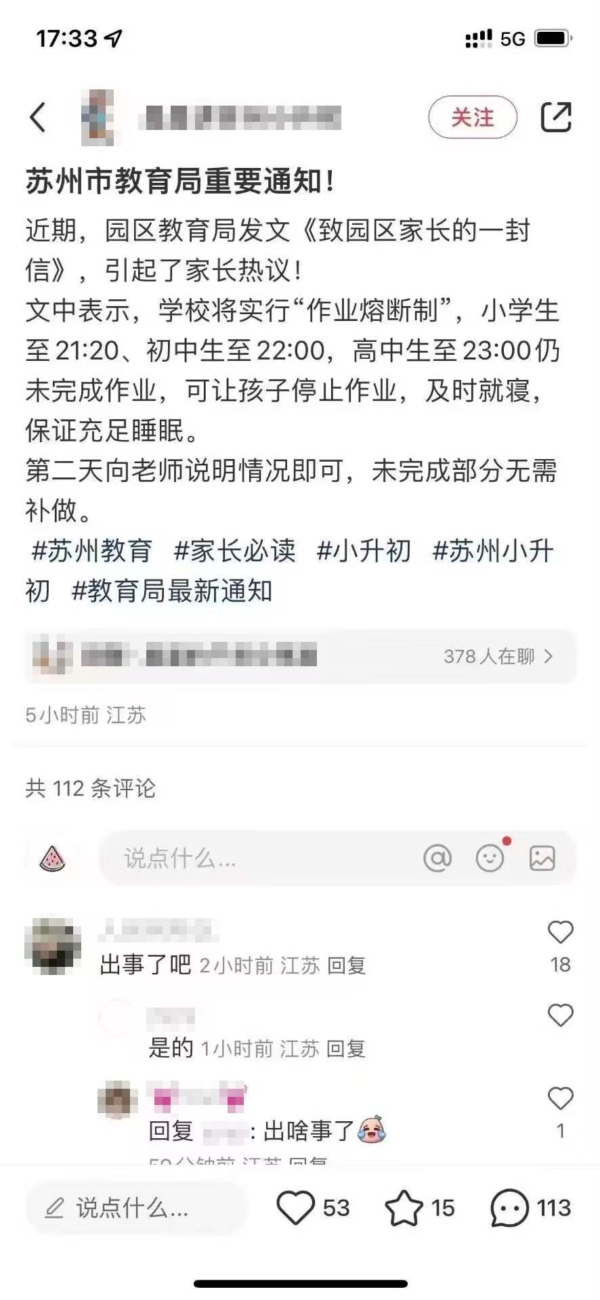Open hashtag #小升初
The width and height of the screenshot is (600, 1300).
[x=364, y=550]
